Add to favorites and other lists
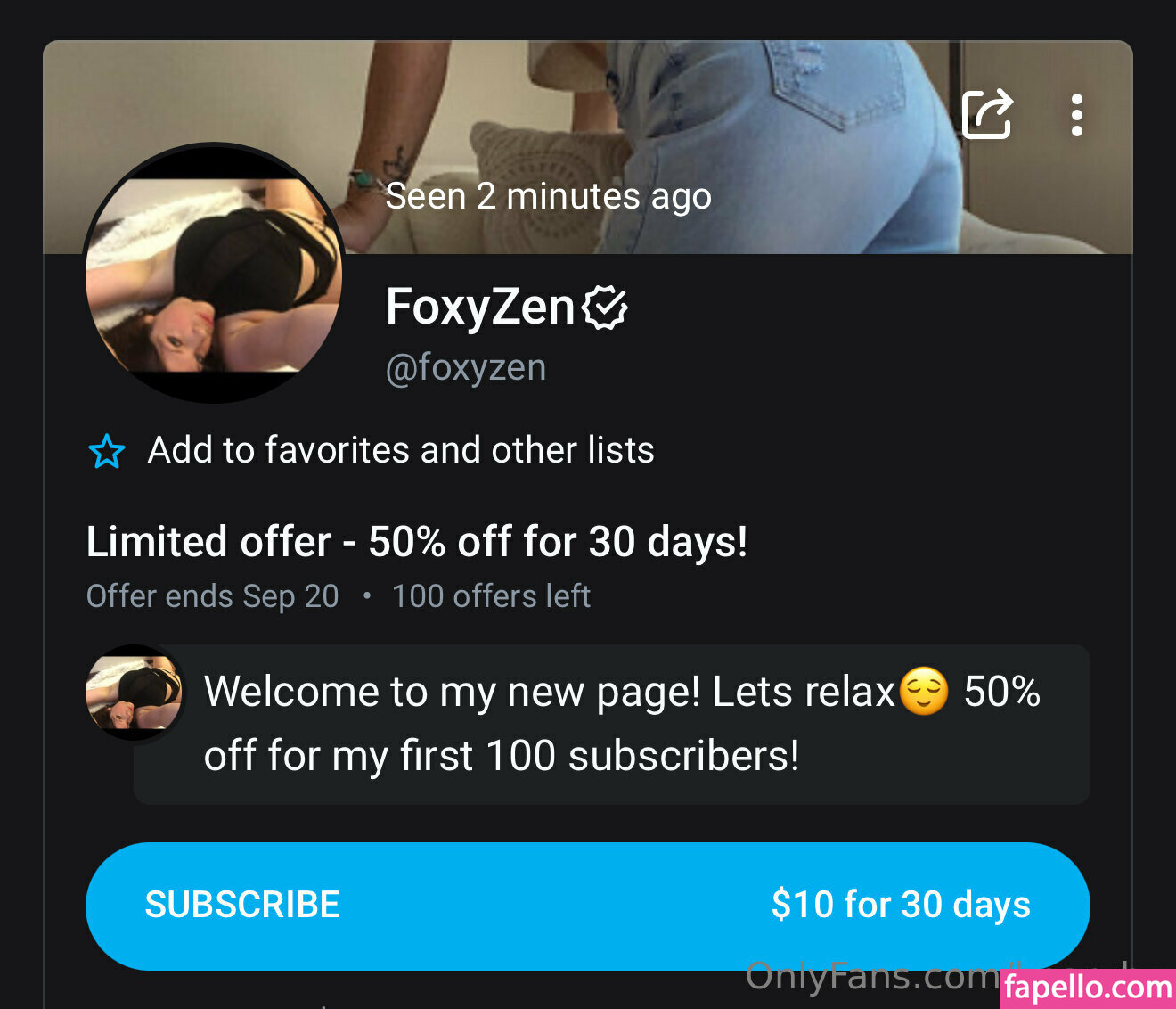This screenshot has height=1009, width=1176. click(372, 450)
